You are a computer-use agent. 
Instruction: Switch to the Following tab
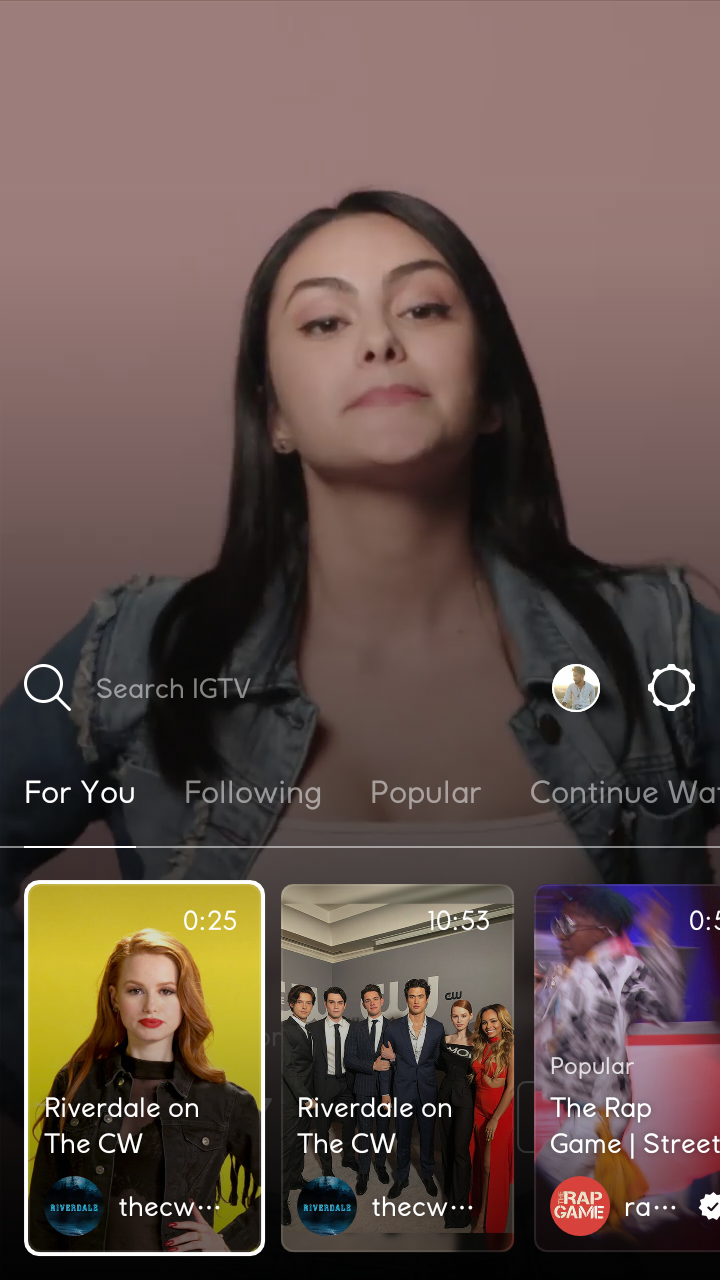coord(253,793)
